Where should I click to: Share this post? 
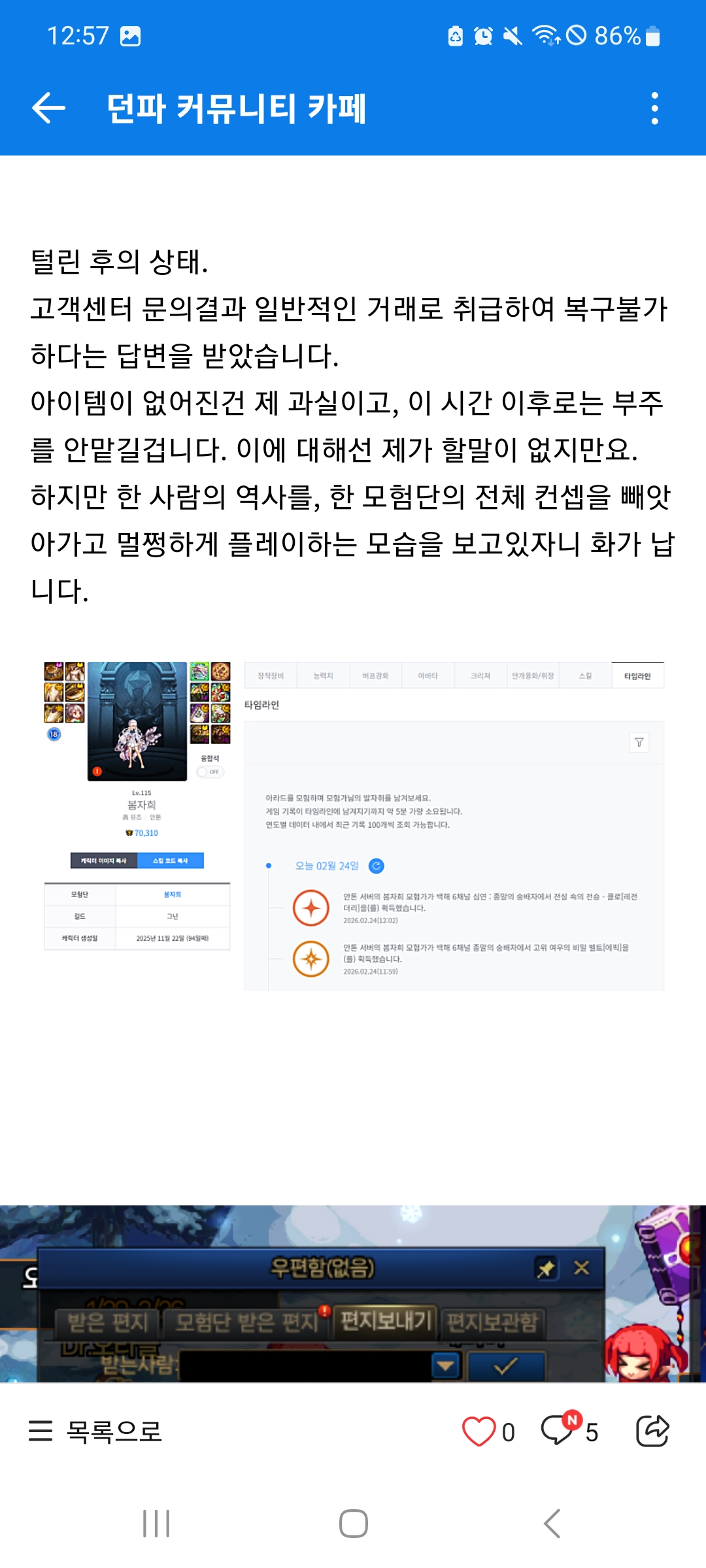click(x=652, y=1431)
